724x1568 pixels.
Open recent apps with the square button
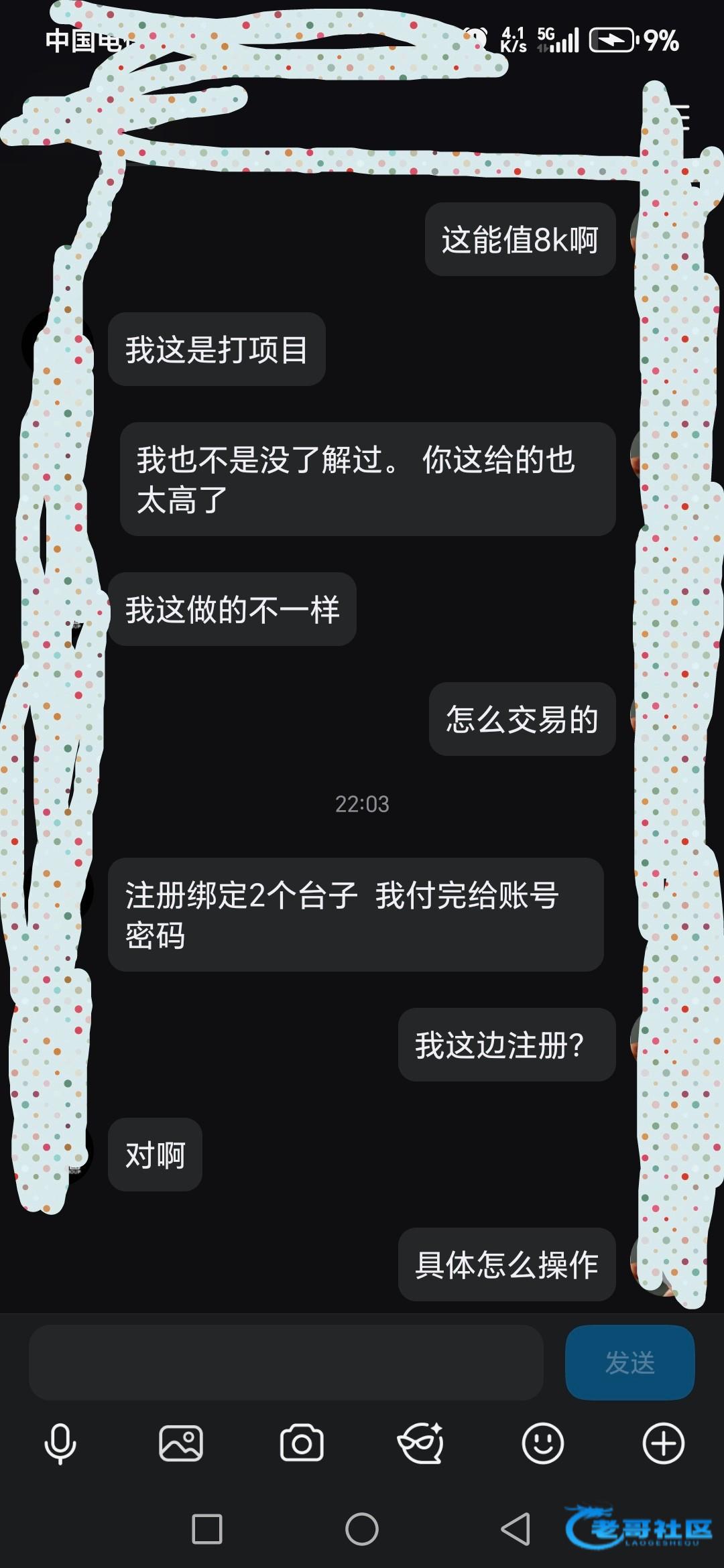pos(207,1529)
